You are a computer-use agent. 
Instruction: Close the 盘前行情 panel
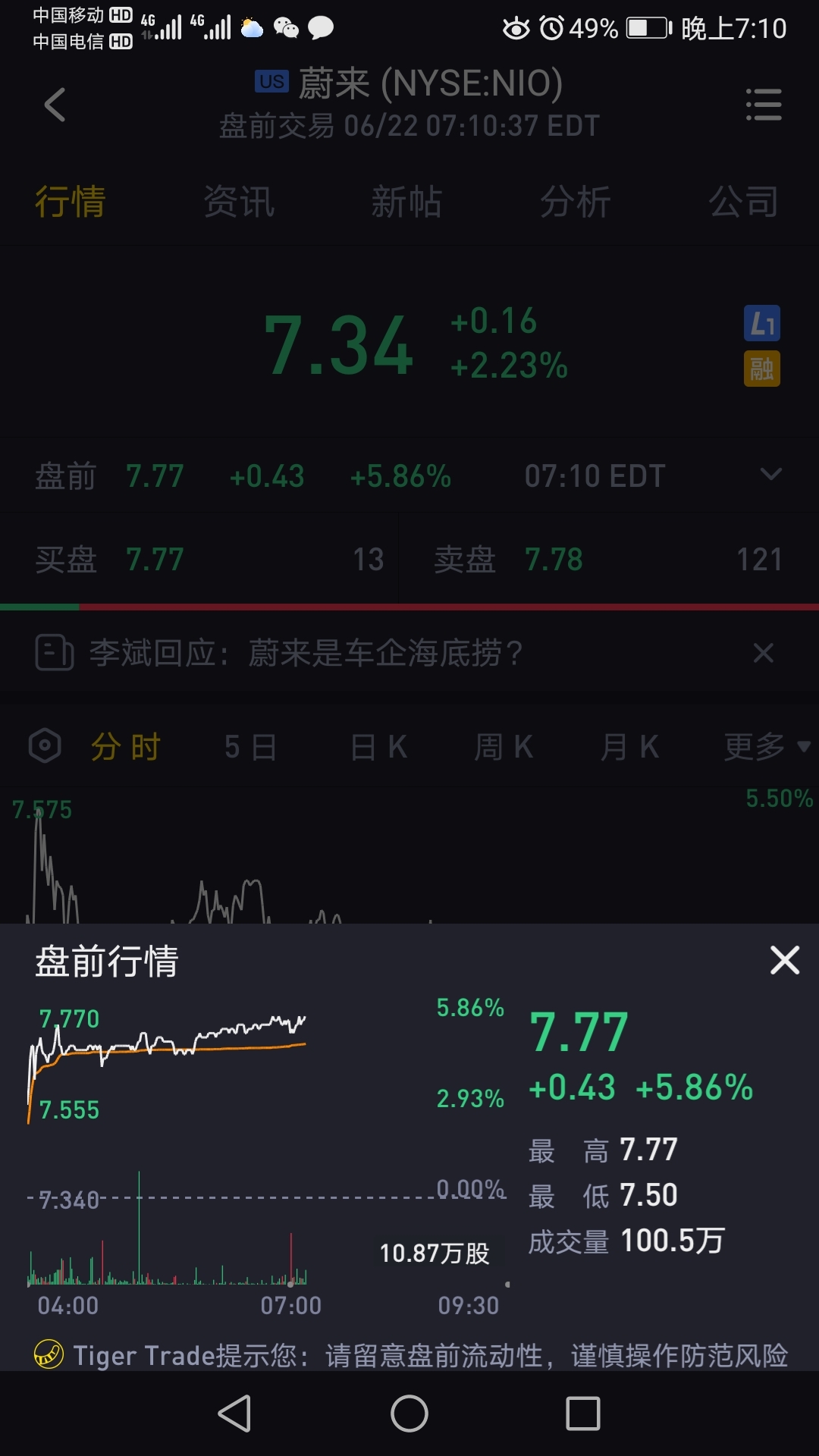coord(785,960)
